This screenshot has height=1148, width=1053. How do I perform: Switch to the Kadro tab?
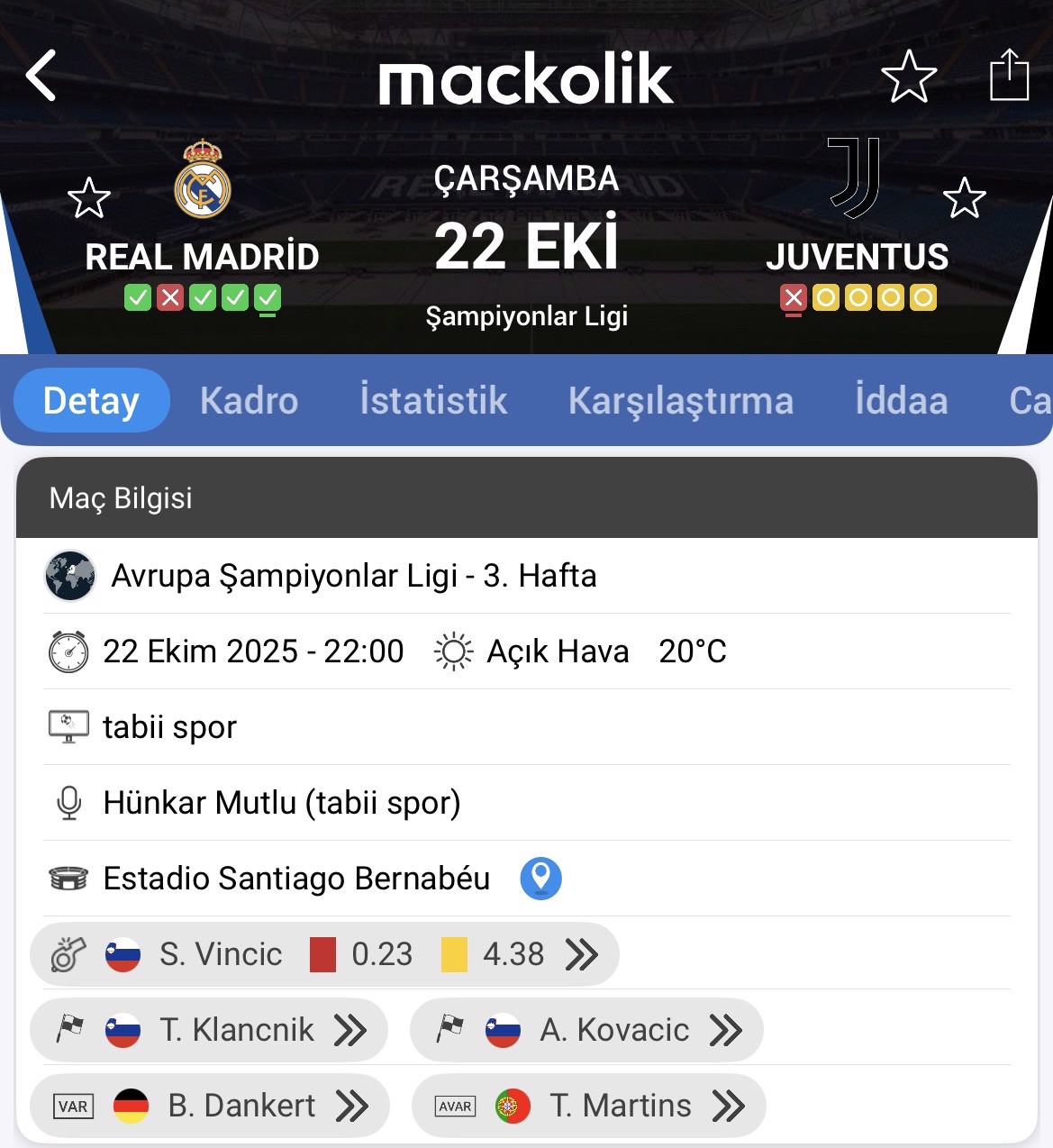pyautogui.click(x=249, y=400)
